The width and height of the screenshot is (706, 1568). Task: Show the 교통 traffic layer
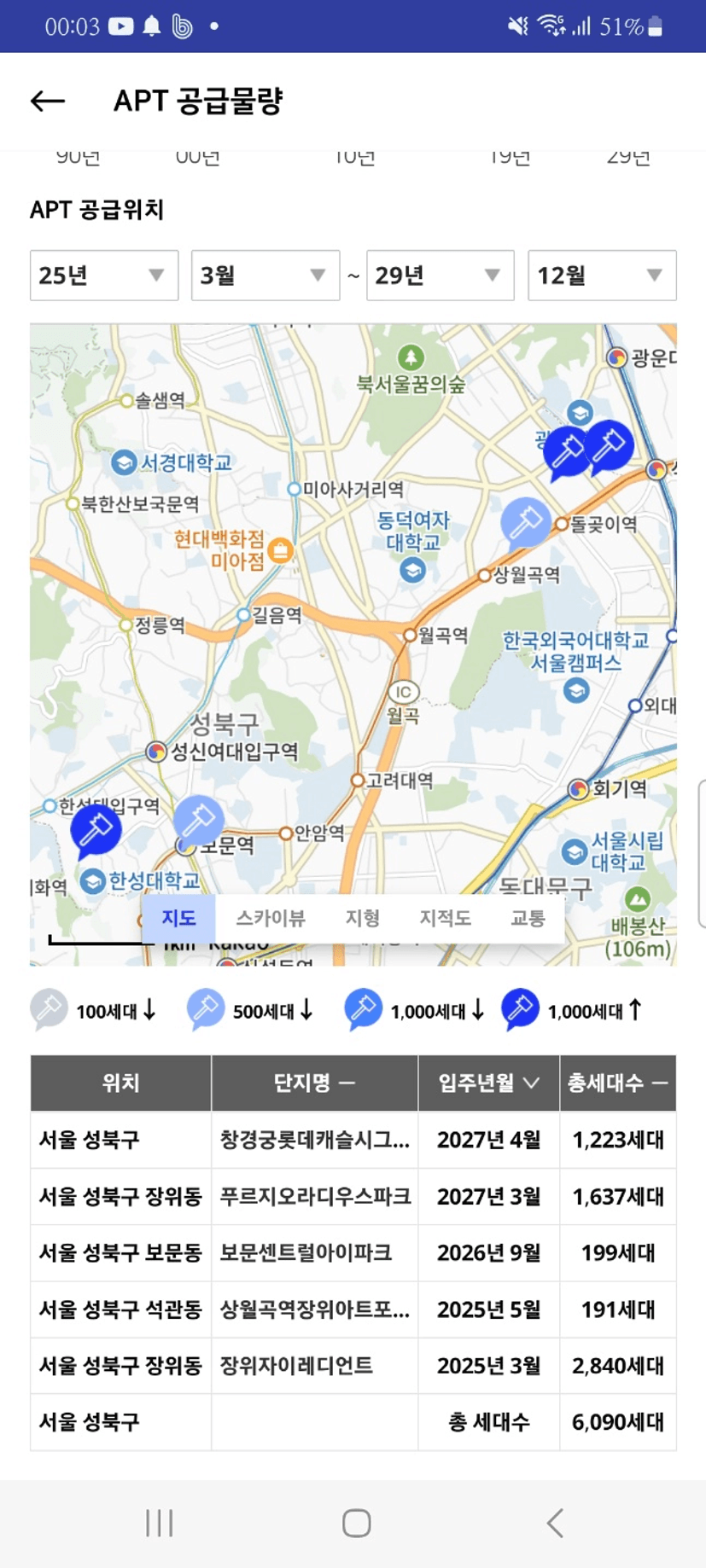coord(528,919)
